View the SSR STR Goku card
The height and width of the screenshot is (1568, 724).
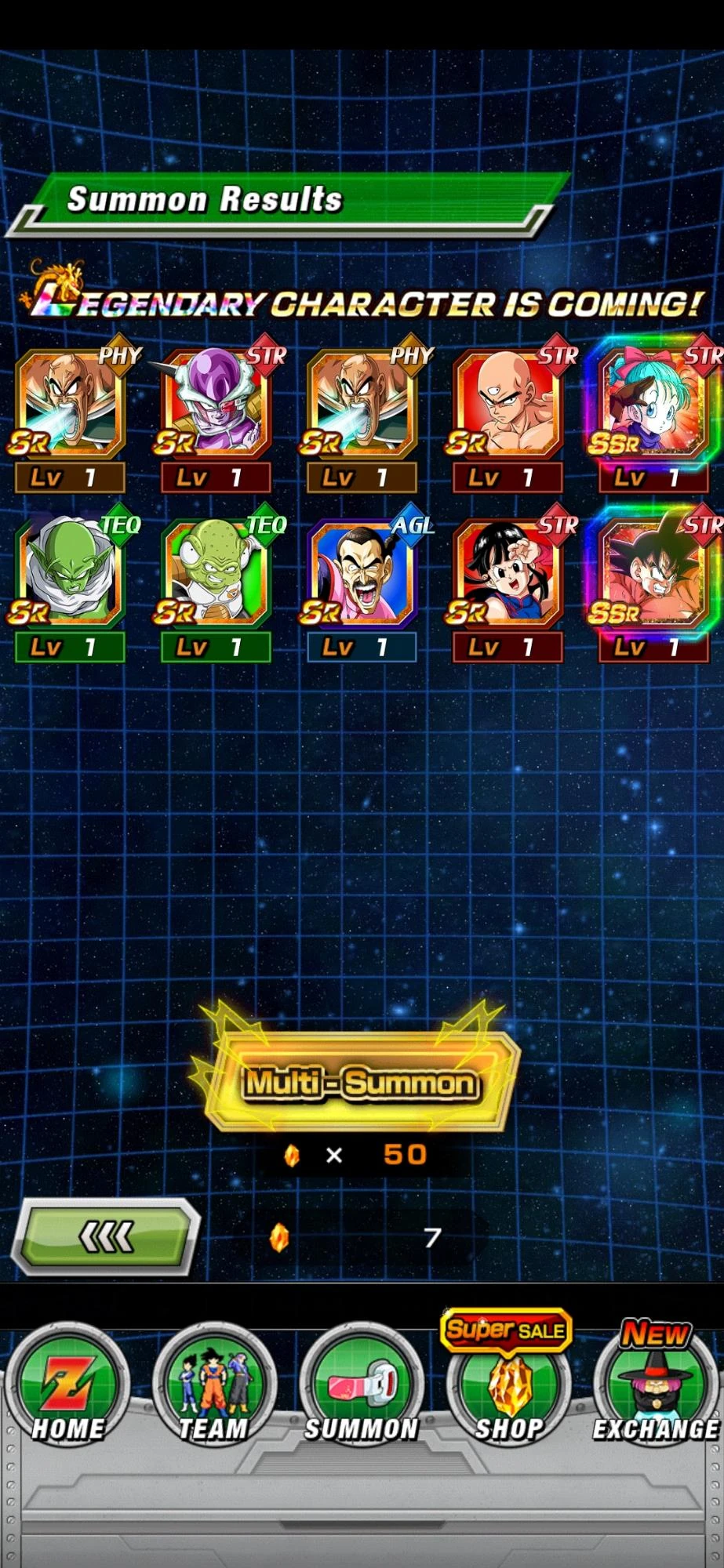coord(656,586)
